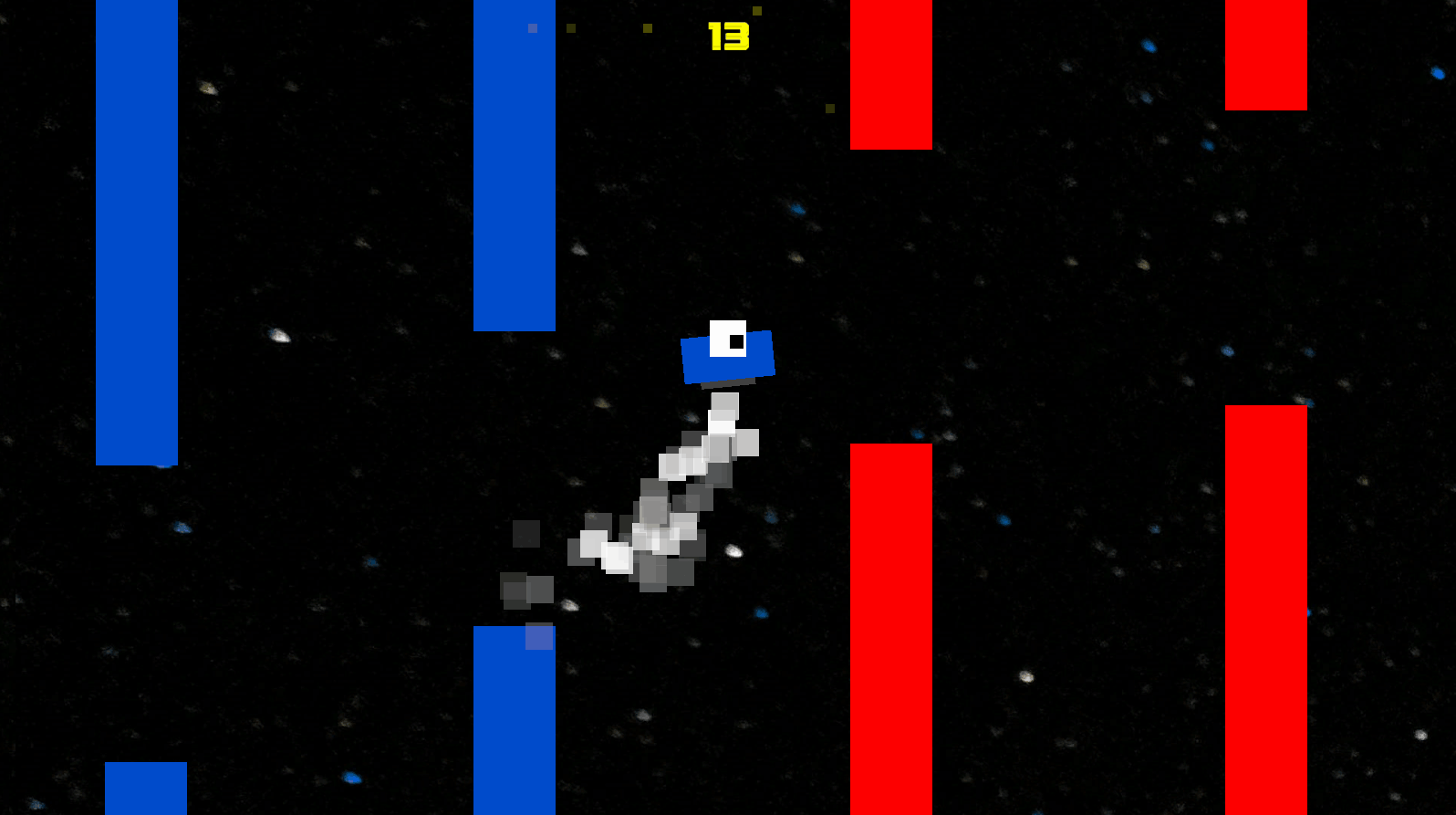The image size is (1456, 815).
Task: Tap the blue one-eyed character to flap
Action: [x=728, y=355]
